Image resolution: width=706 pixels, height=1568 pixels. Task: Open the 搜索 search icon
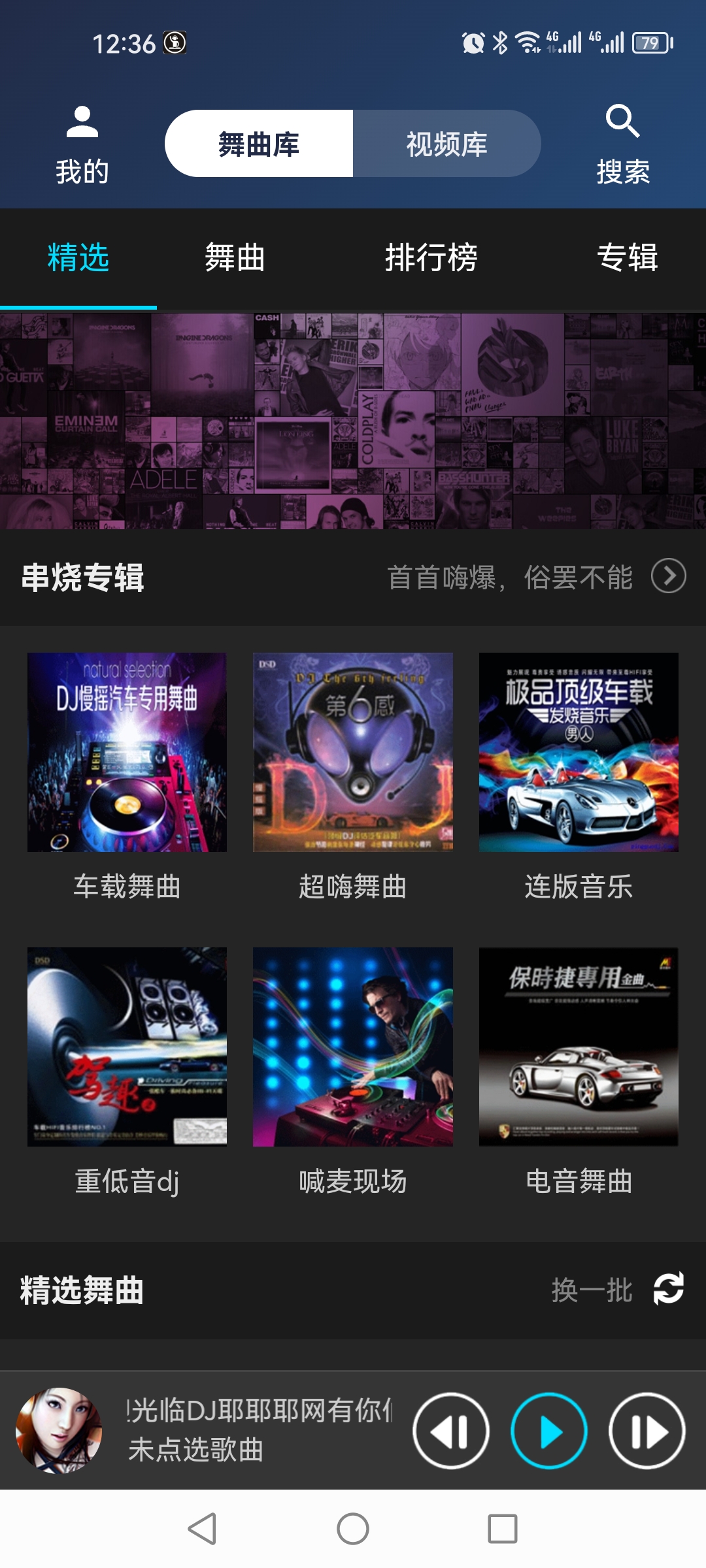point(623,145)
